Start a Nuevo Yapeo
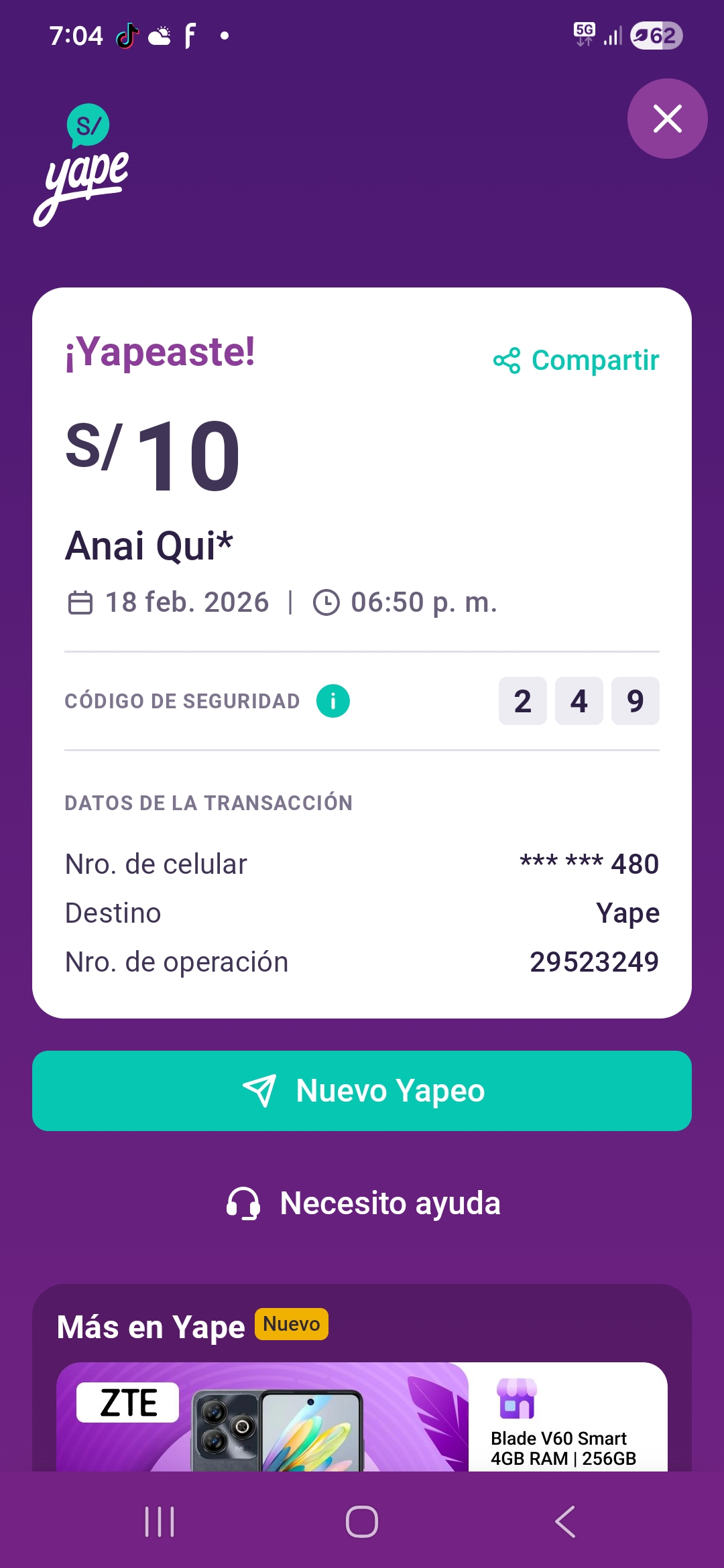 tap(362, 1091)
